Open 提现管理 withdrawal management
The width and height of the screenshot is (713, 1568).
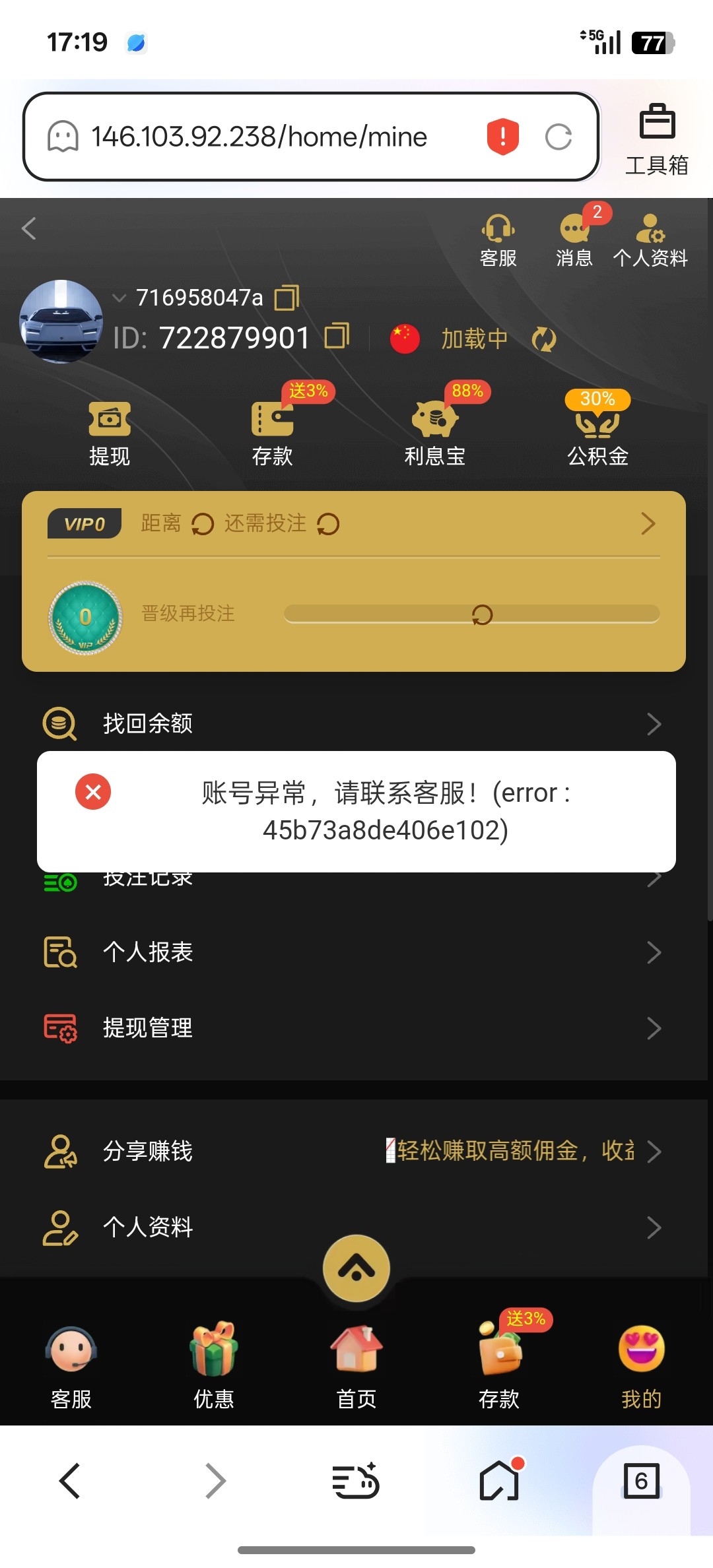[147, 1028]
